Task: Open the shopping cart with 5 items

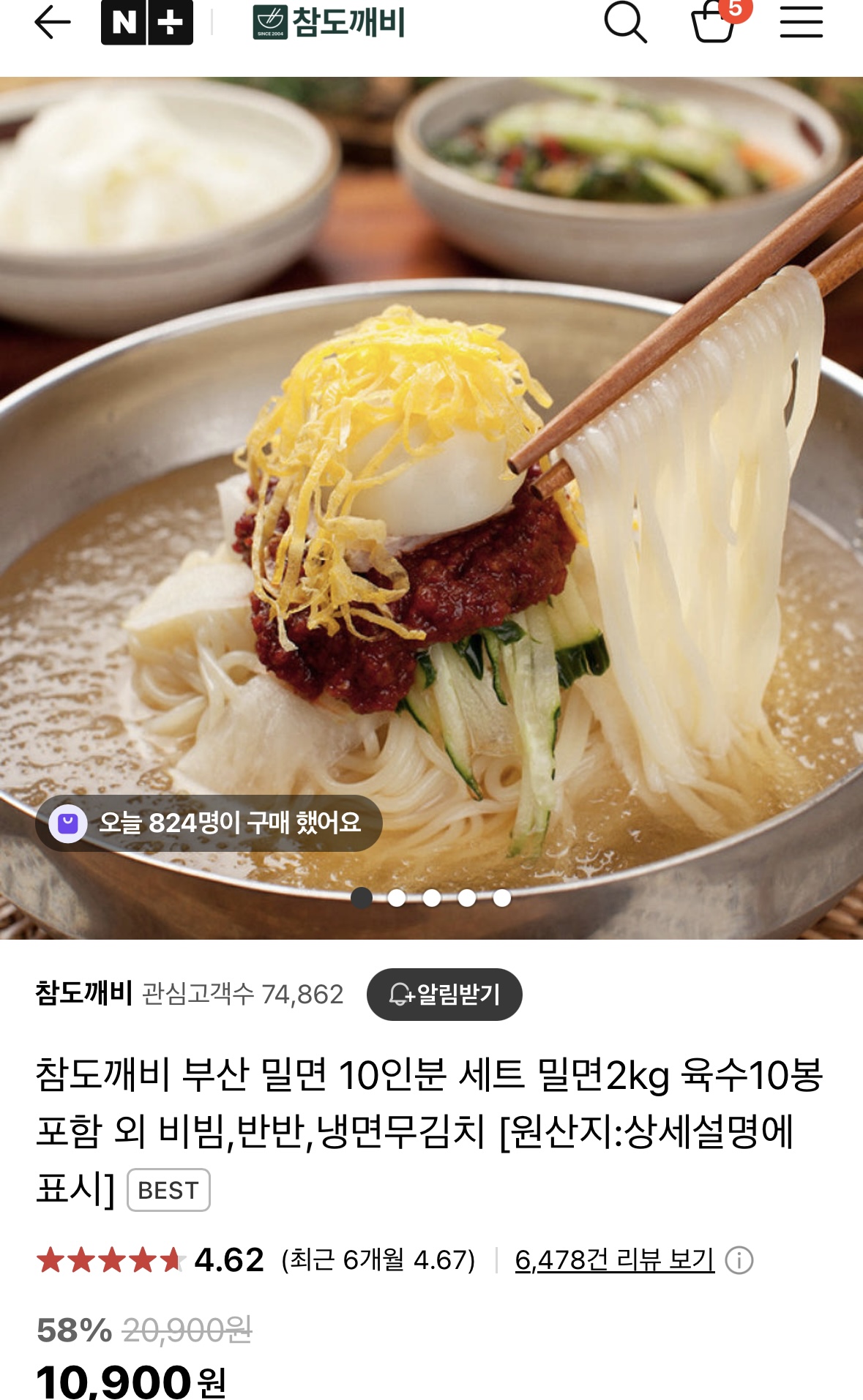Action: pos(714,23)
